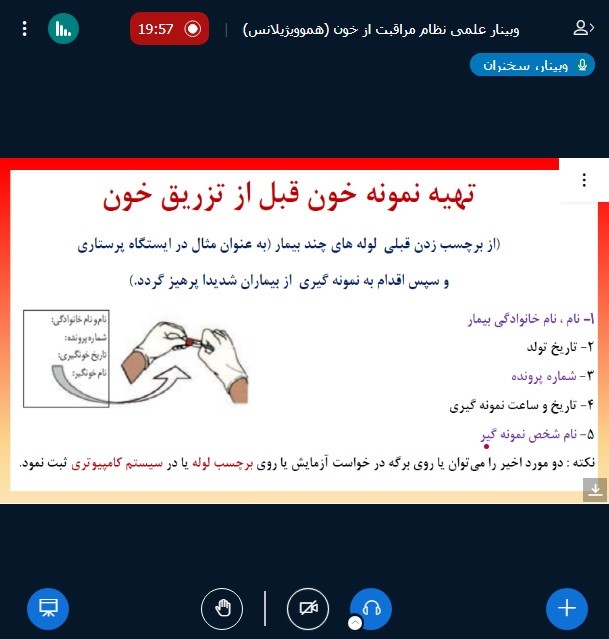Raise your hand
This screenshot has height=639, width=609.
pos(222,607)
